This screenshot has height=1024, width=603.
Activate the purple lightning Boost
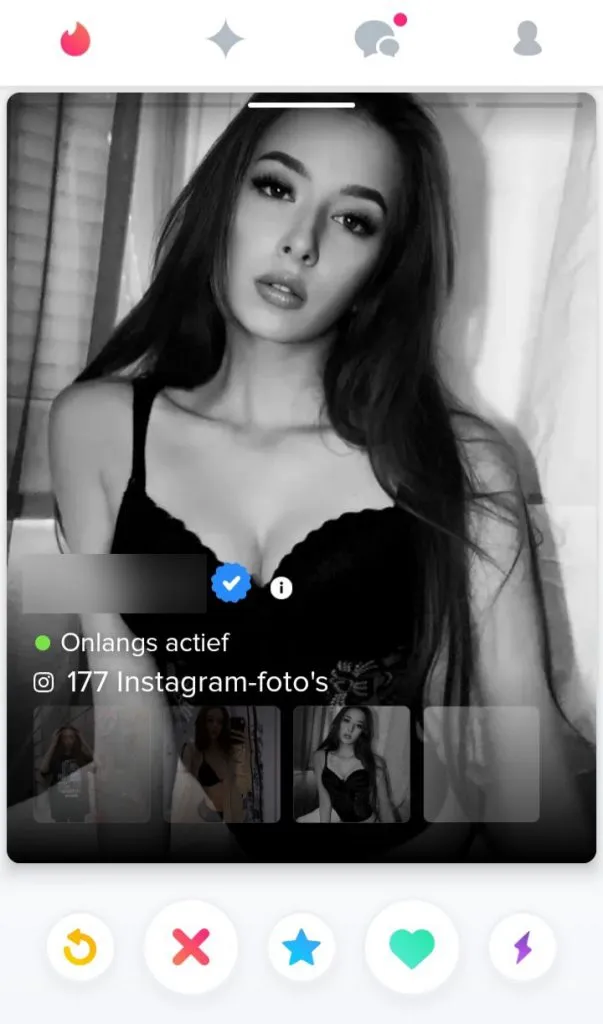(x=522, y=946)
